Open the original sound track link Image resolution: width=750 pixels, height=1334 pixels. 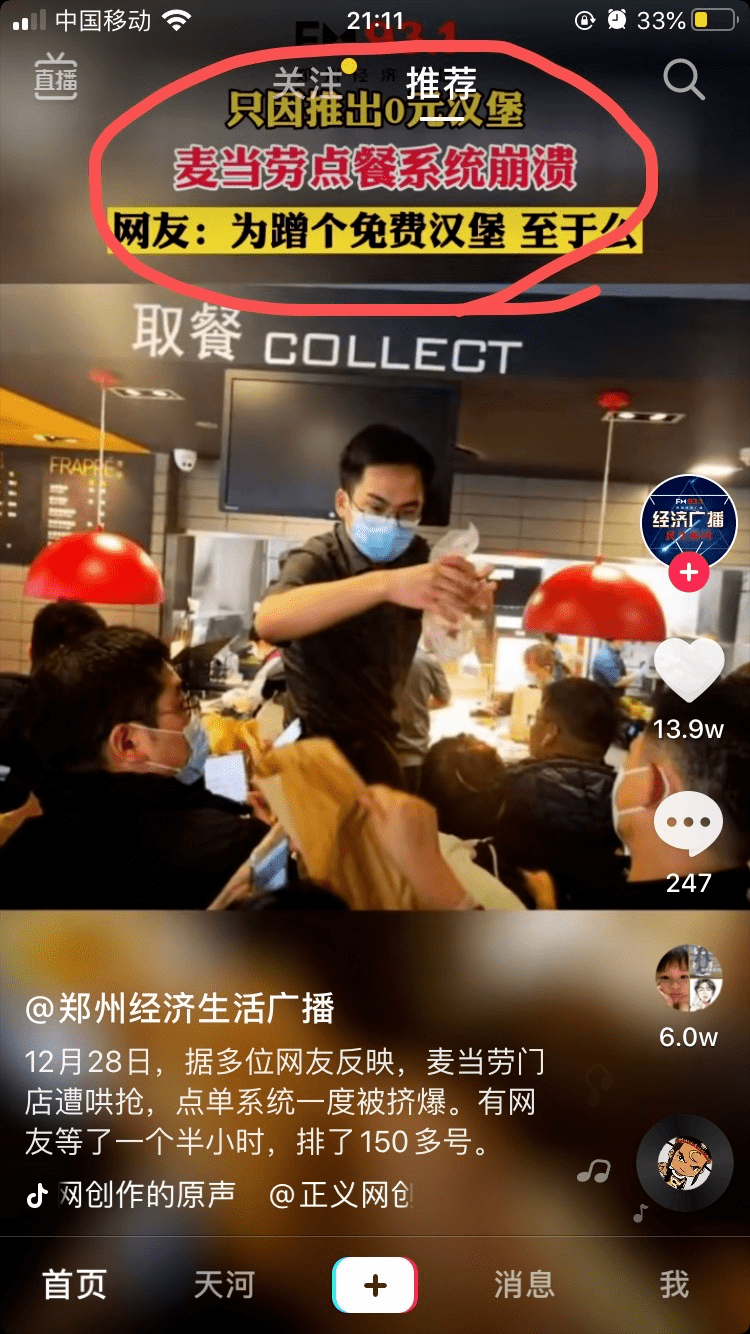(145, 1194)
